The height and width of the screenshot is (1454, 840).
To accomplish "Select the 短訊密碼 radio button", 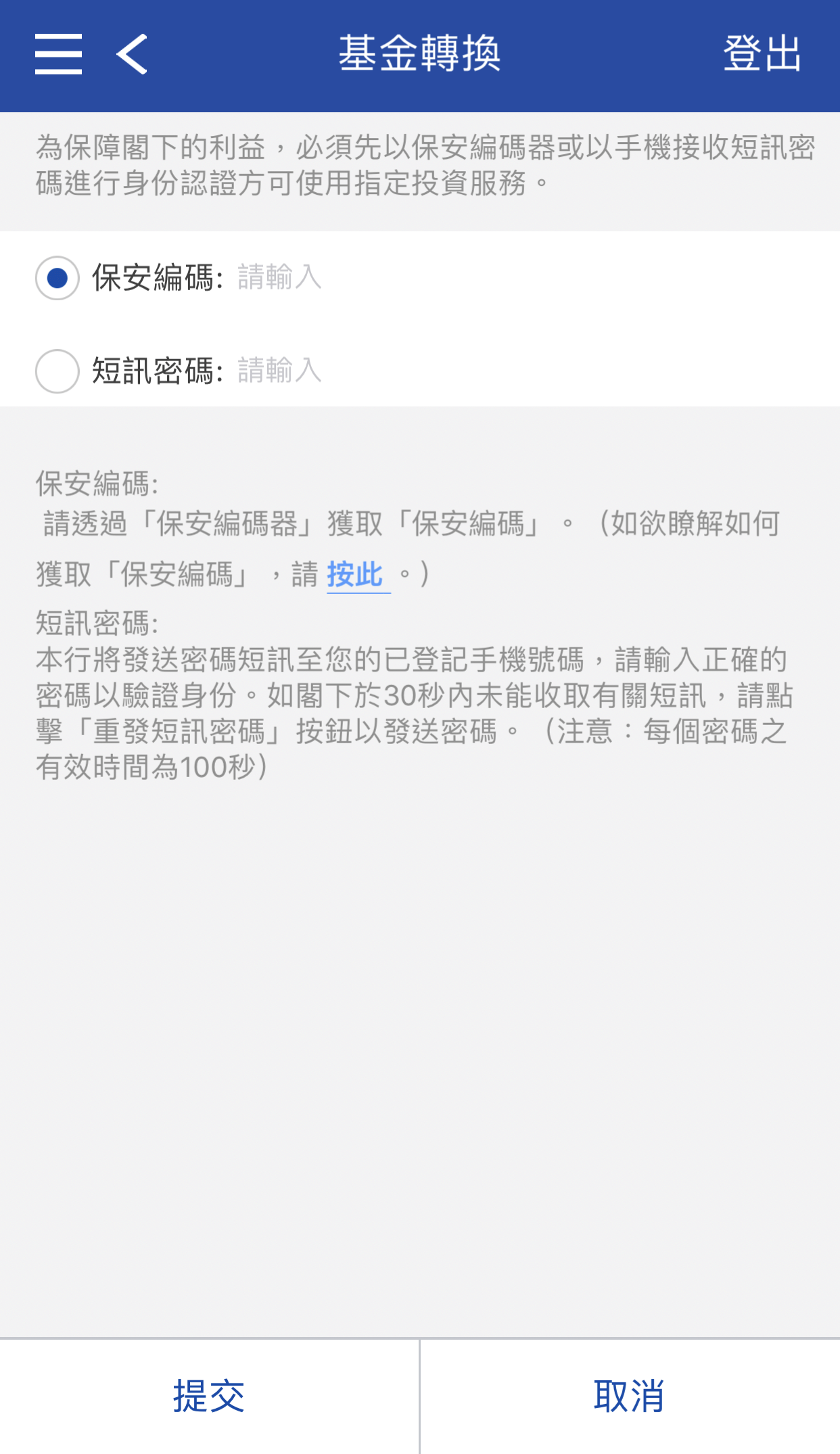I will [x=57, y=371].
